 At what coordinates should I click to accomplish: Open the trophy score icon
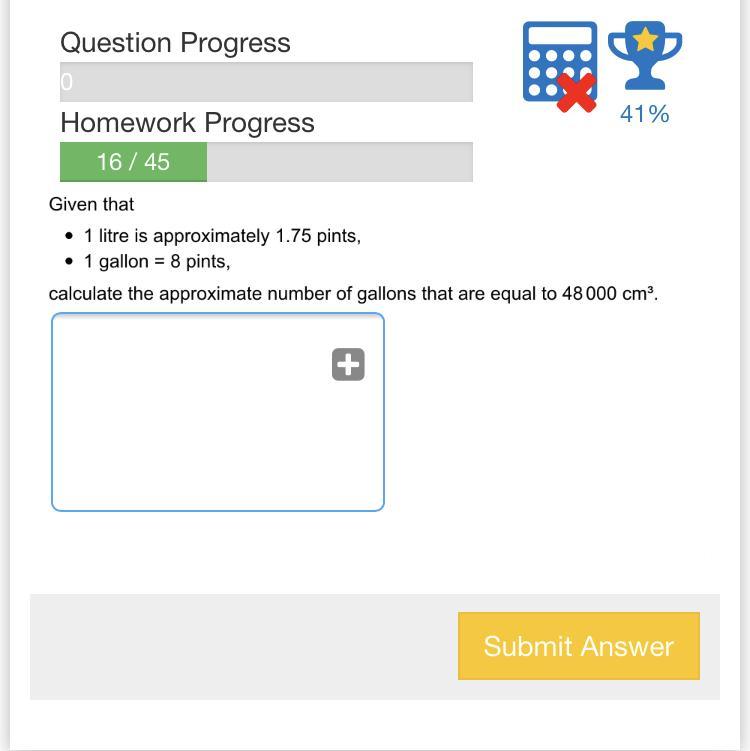(645, 56)
